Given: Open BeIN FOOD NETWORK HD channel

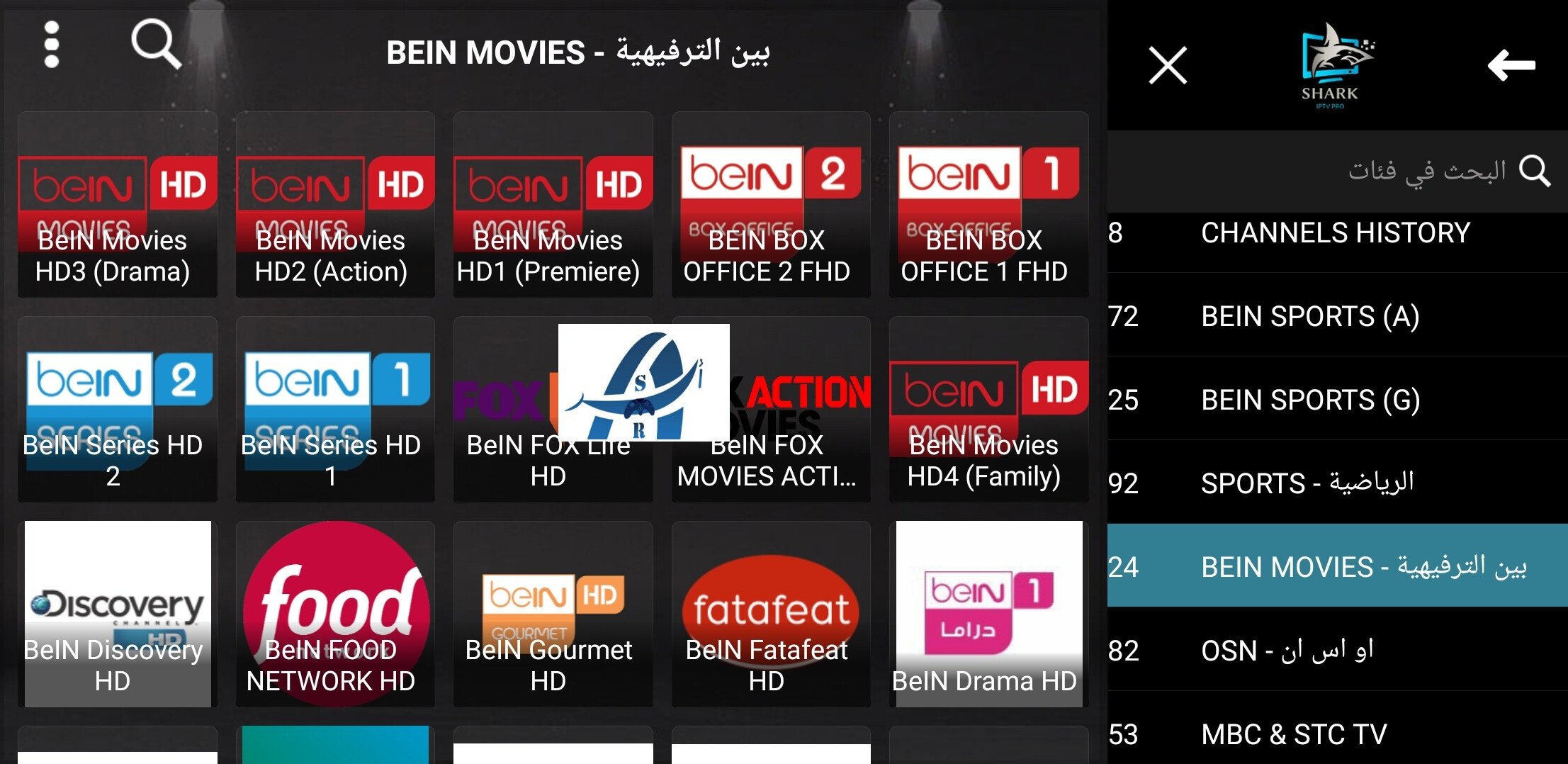Looking at the screenshot, I should 335,614.
